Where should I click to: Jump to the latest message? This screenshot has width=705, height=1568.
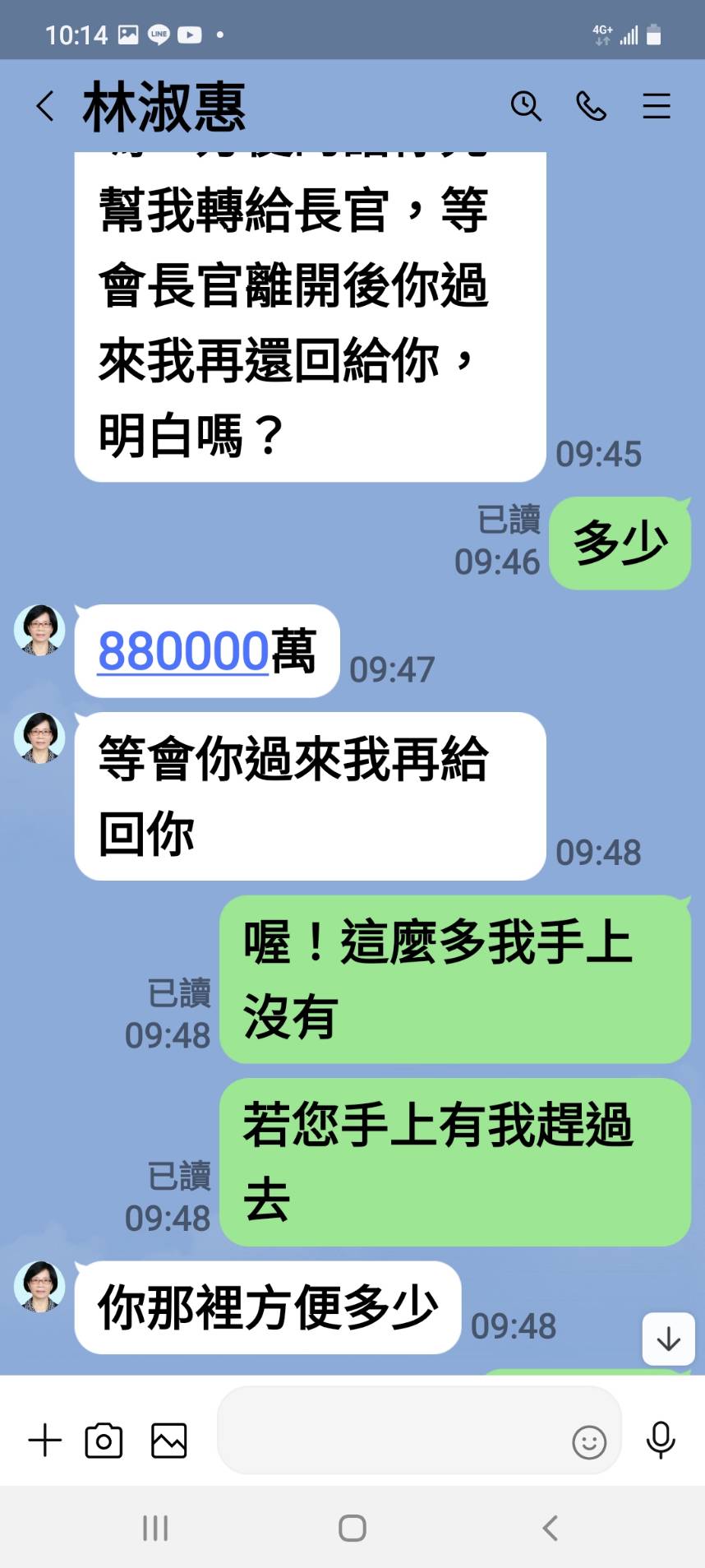(x=668, y=1339)
